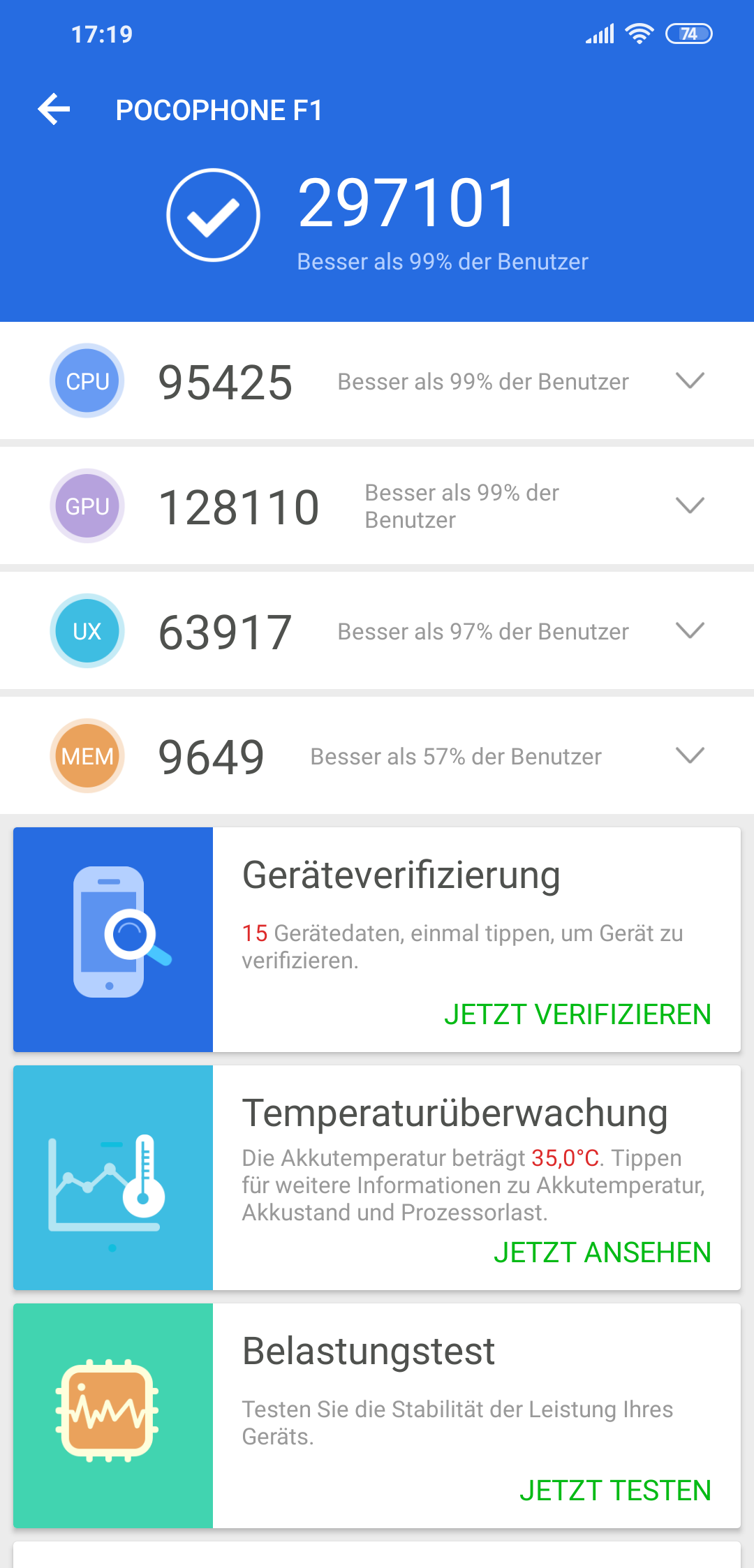The width and height of the screenshot is (754, 1568).
Task: Start stress test via JETZT TESTEN
Action: 615,1491
